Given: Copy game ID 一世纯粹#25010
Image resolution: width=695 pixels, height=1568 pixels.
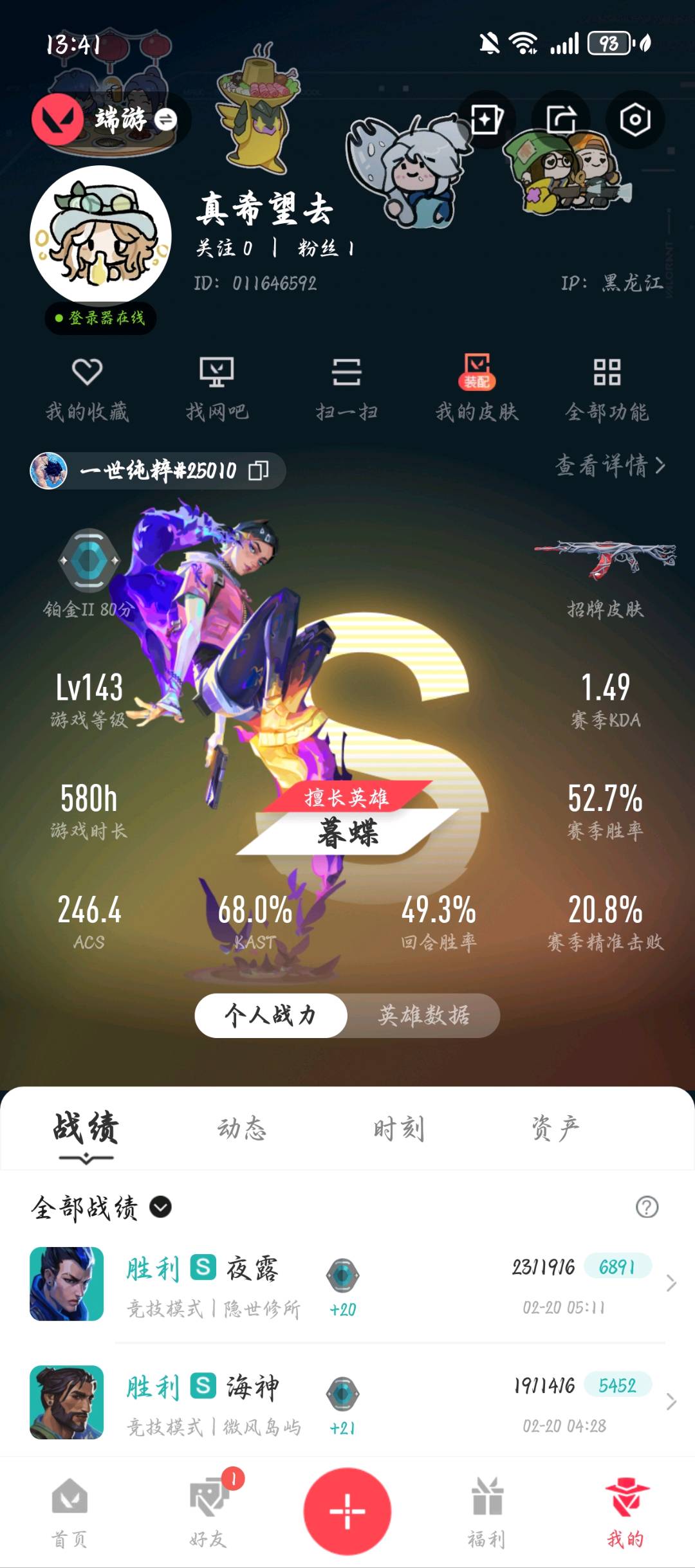Looking at the screenshot, I should [x=259, y=471].
